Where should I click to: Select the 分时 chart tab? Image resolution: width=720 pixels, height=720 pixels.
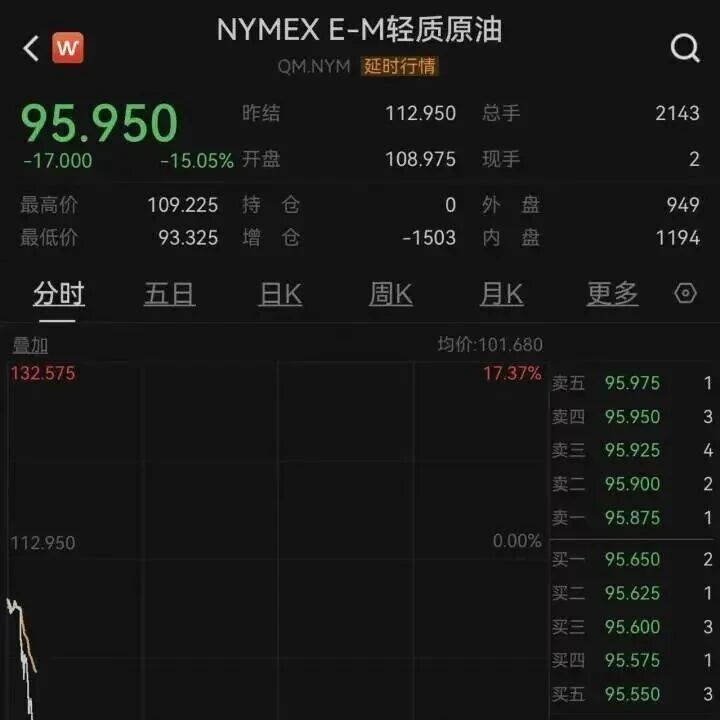coord(59,294)
